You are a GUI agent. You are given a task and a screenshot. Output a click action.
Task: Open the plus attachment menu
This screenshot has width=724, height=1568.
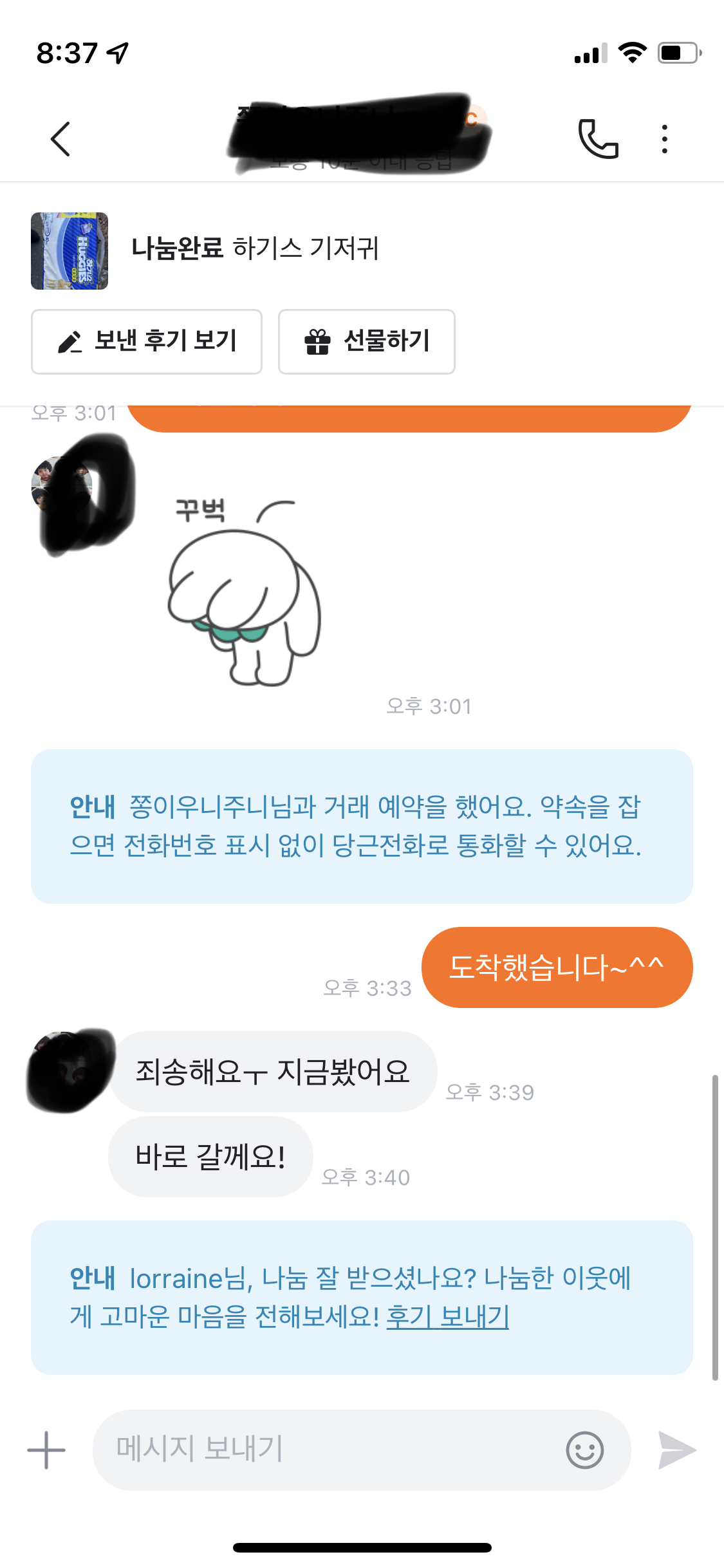click(46, 1450)
